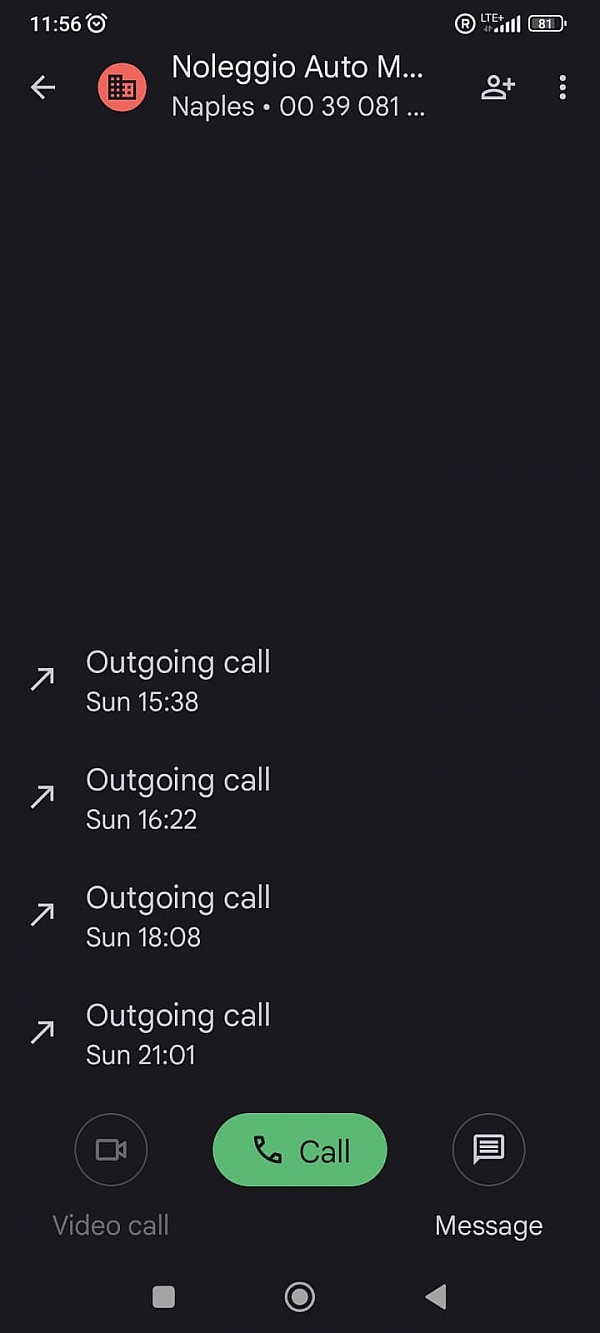Open the three-dot overflow menu
The height and width of the screenshot is (1333, 600).
tap(563, 87)
